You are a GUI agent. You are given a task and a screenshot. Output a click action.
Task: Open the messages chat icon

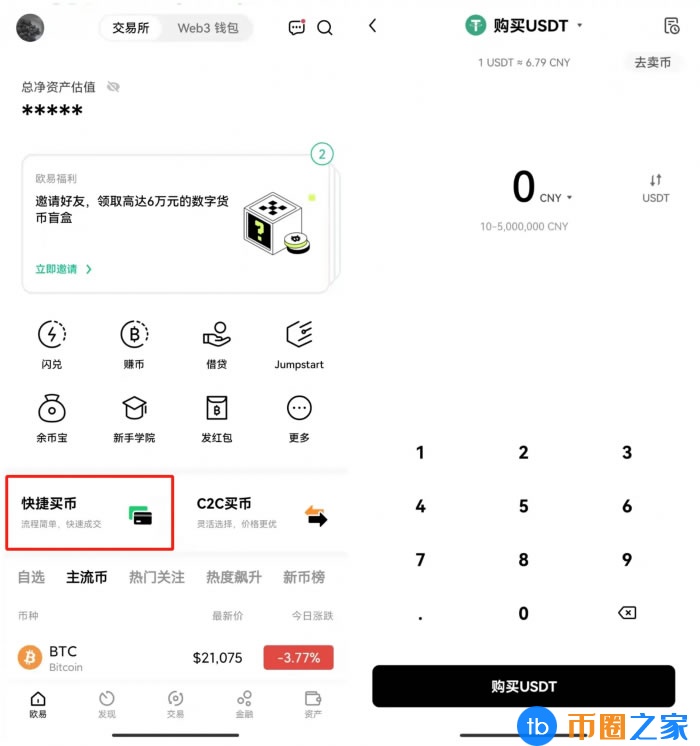pos(296,28)
